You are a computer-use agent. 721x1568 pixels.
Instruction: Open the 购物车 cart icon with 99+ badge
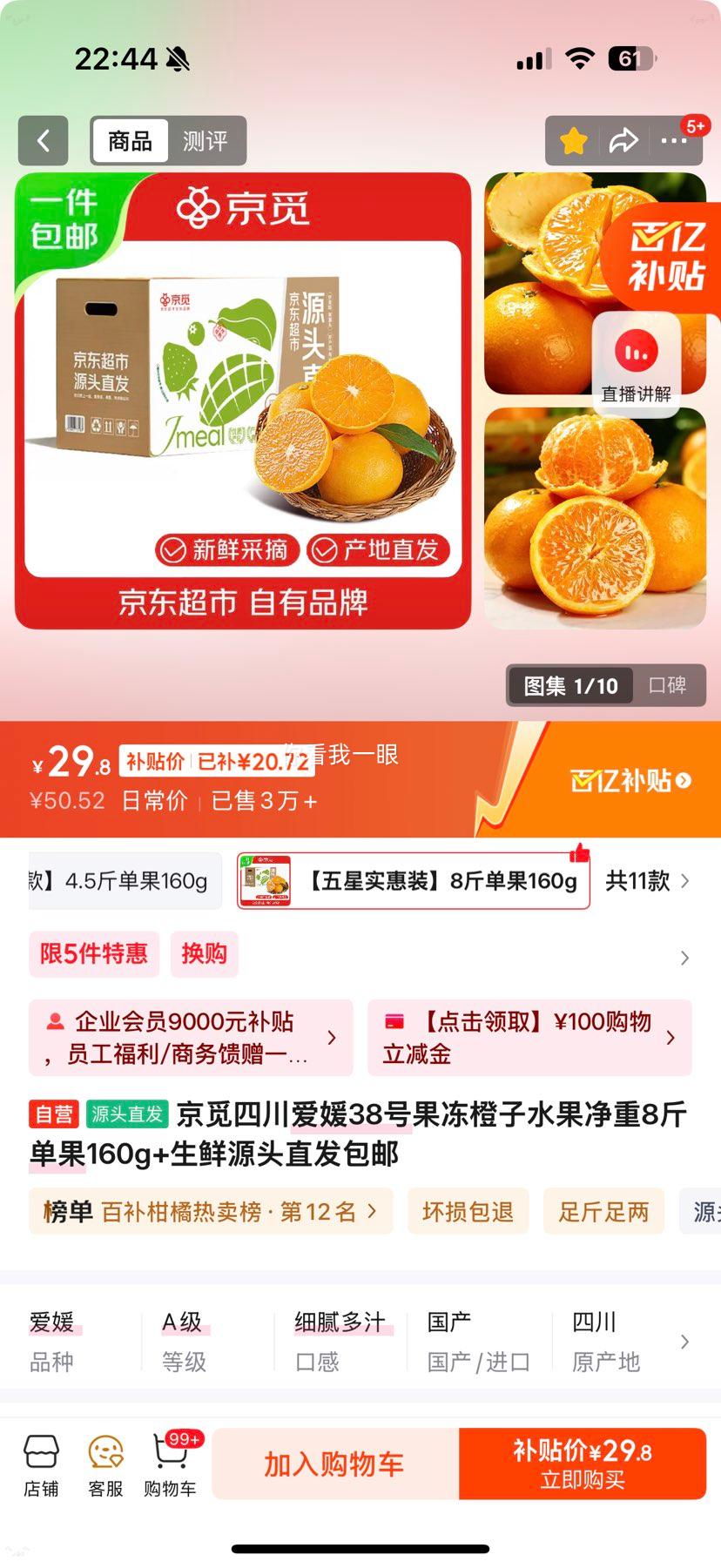[x=168, y=1463]
